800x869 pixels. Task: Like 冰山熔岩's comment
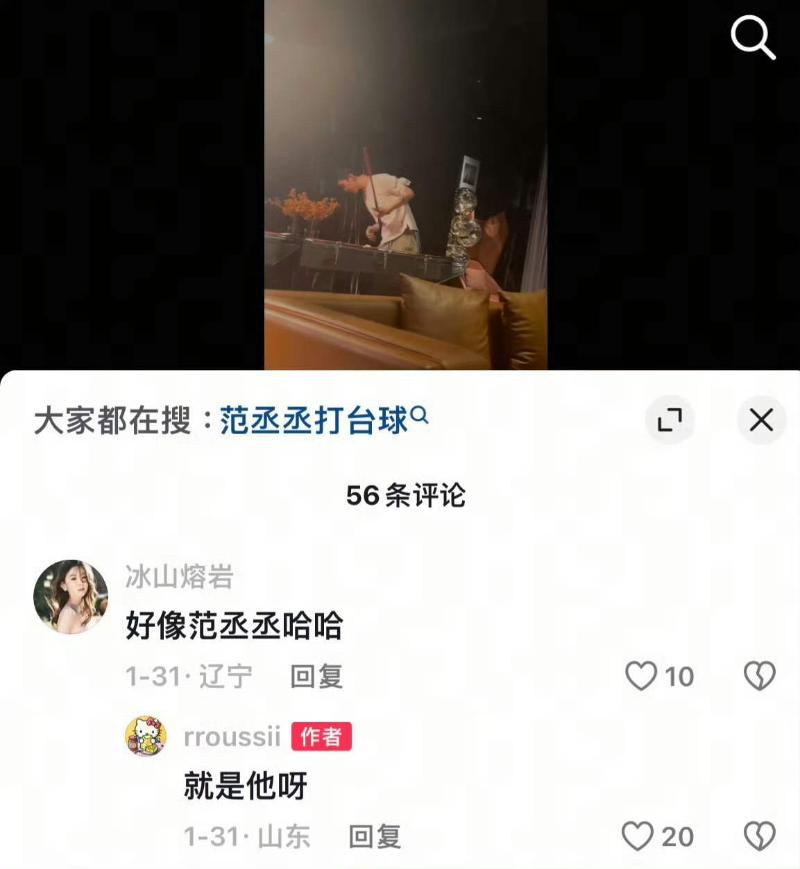pyautogui.click(x=641, y=677)
